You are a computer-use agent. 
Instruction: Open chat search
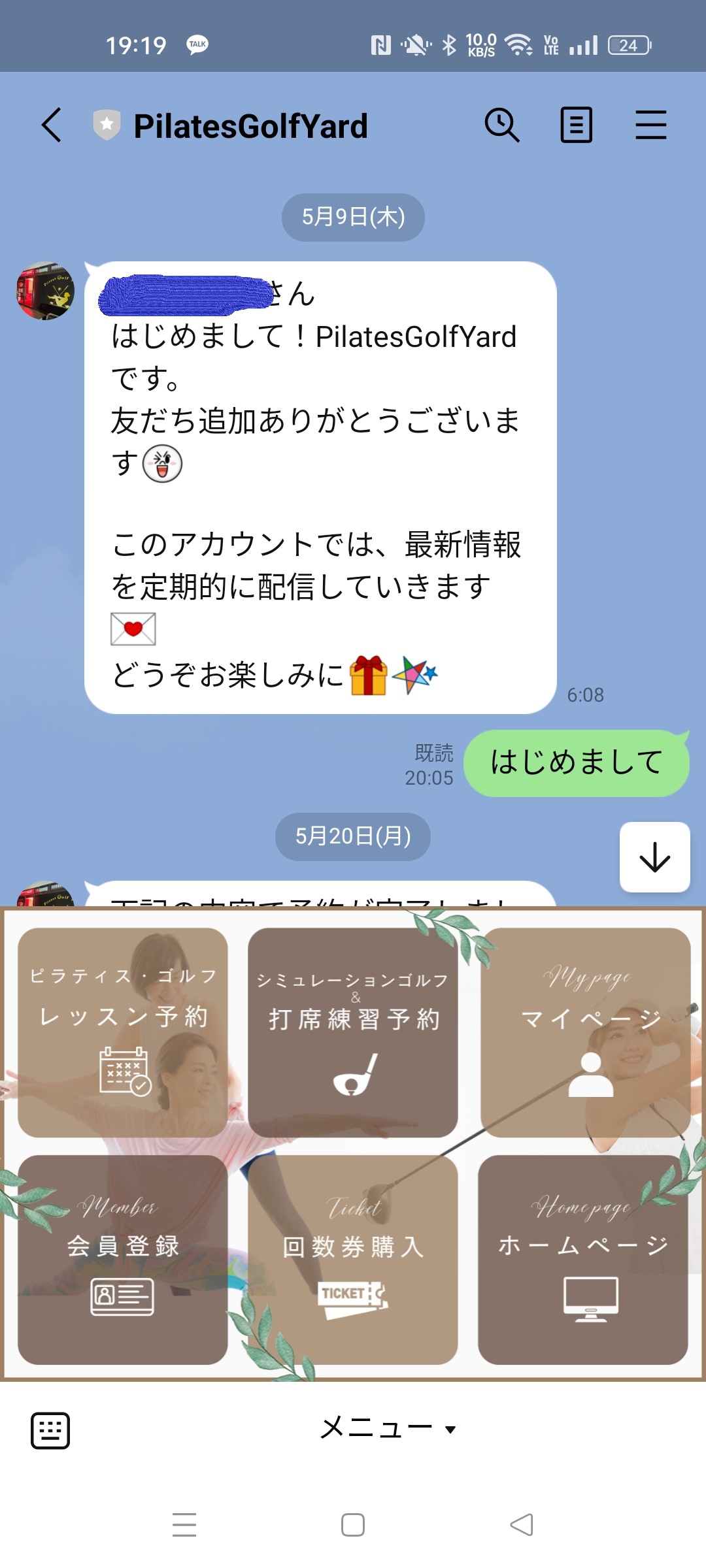coord(501,125)
